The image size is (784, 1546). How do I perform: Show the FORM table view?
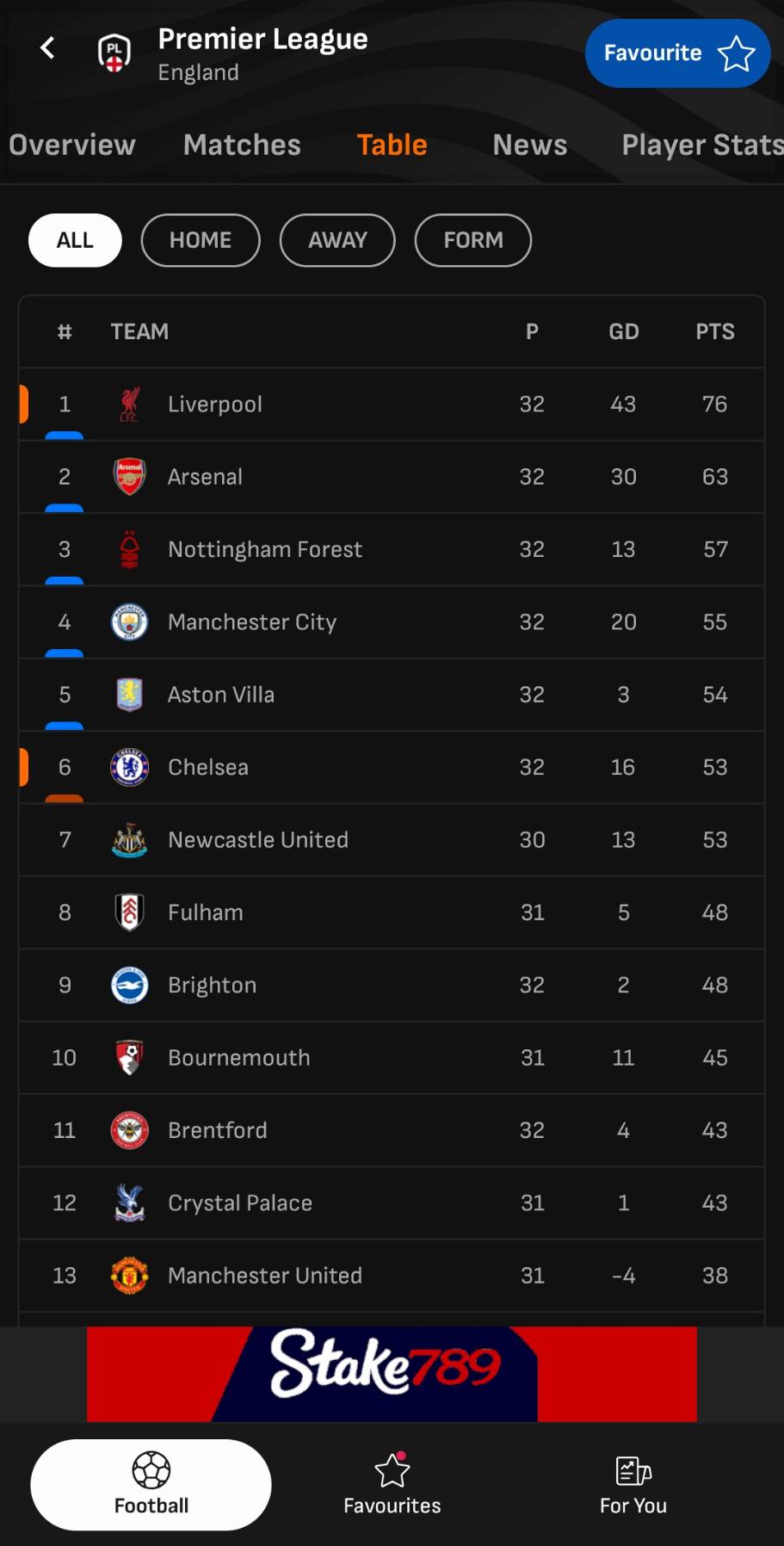(473, 240)
